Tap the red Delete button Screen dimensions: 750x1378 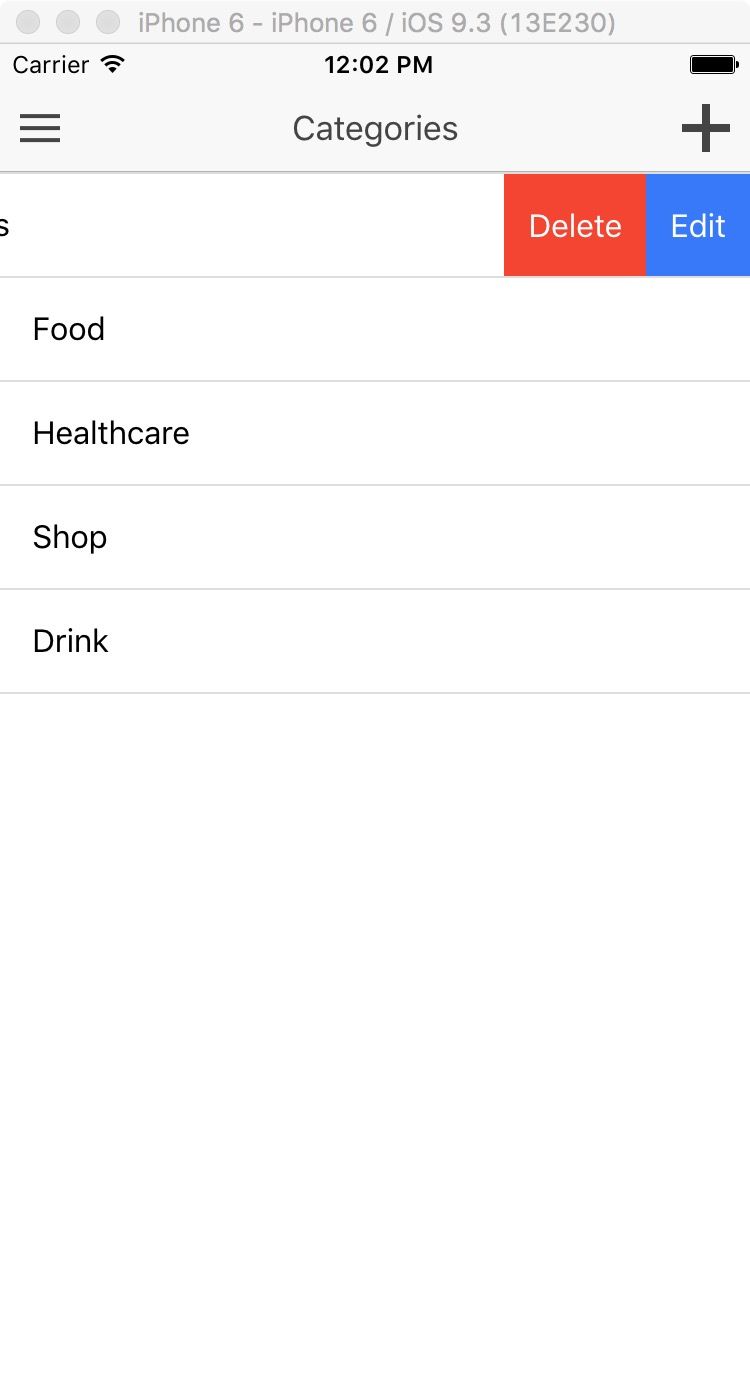575,226
